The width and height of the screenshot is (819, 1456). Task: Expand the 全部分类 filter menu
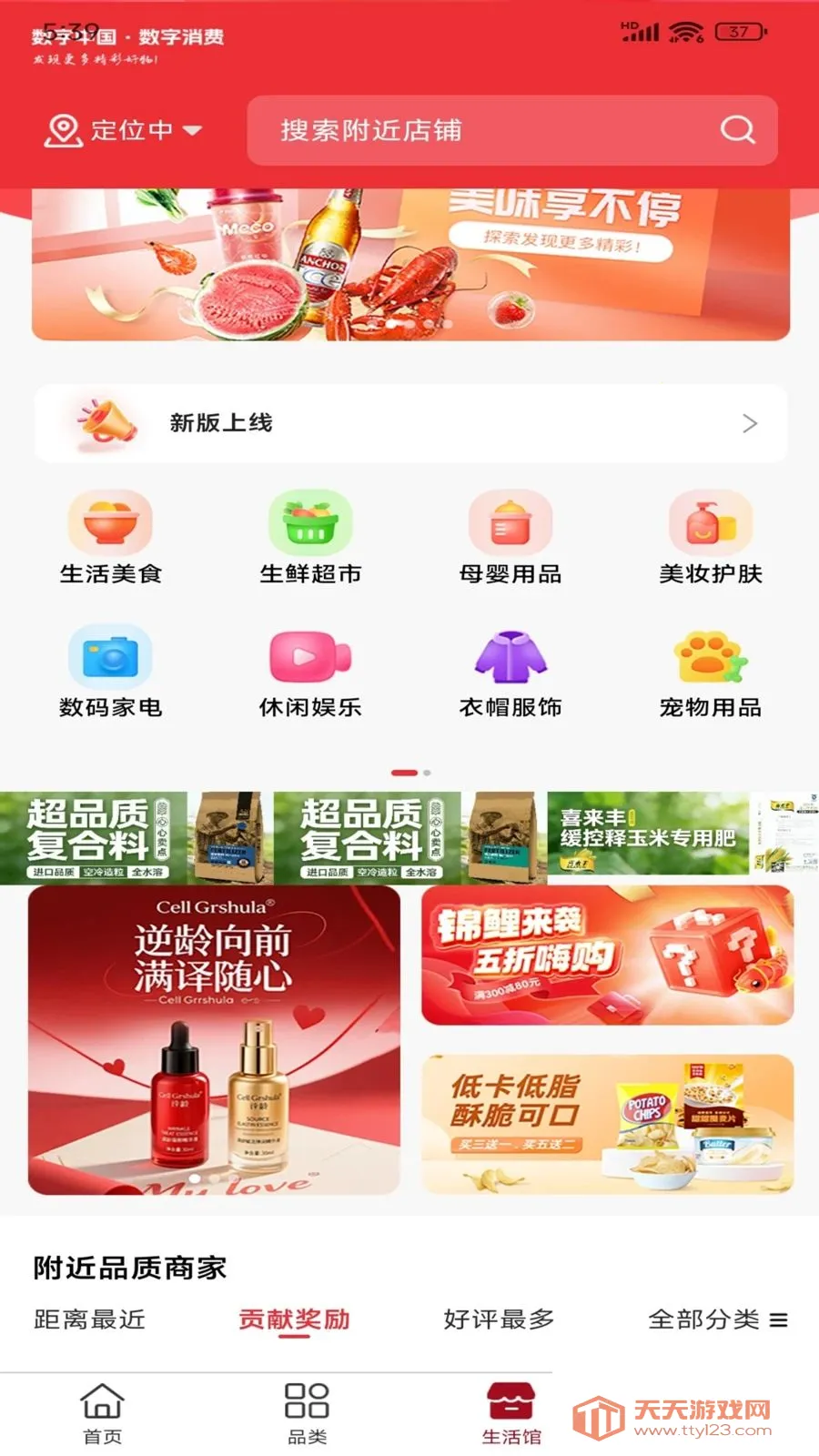click(717, 1319)
